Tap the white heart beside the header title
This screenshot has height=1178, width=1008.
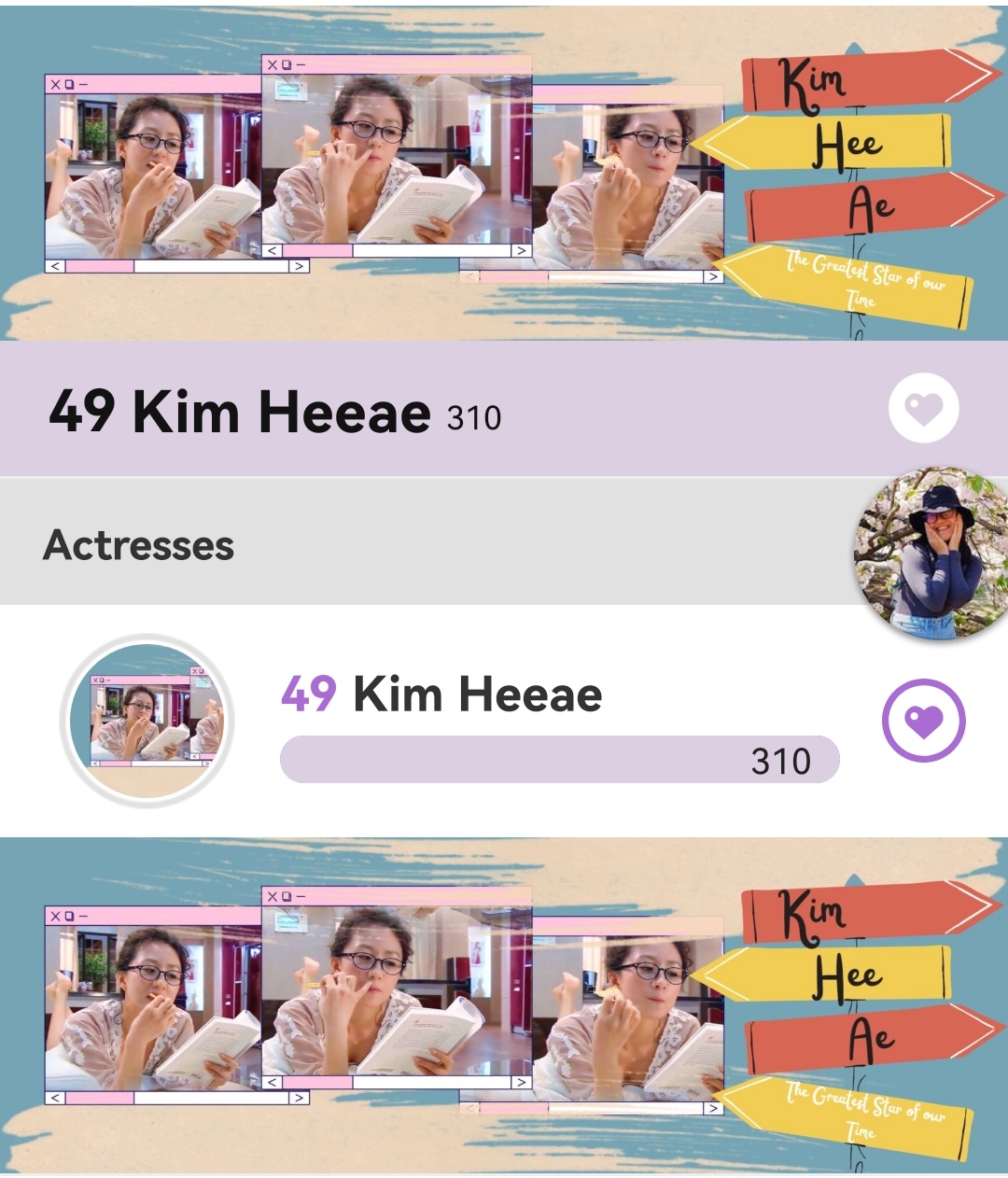coord(923,409)
